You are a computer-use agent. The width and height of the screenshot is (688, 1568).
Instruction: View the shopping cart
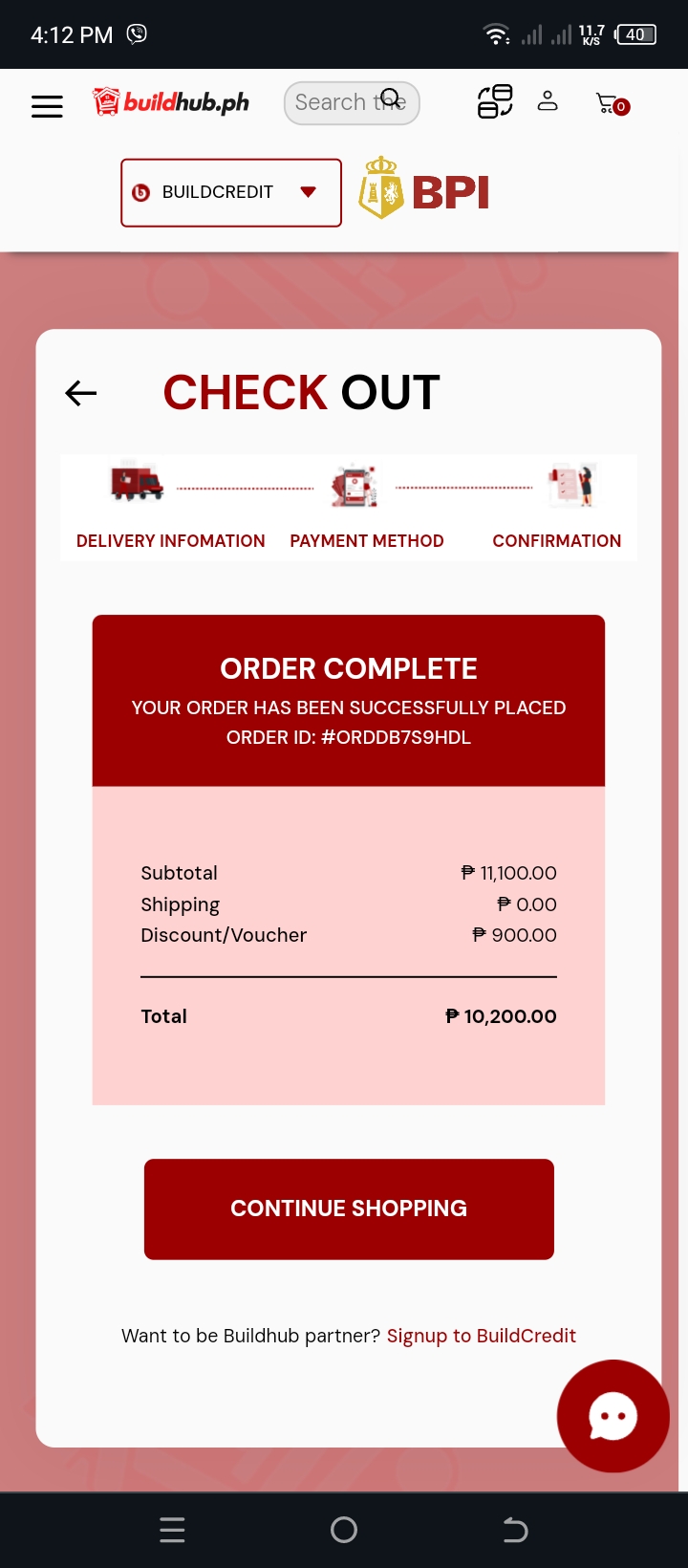pos(612,103)
